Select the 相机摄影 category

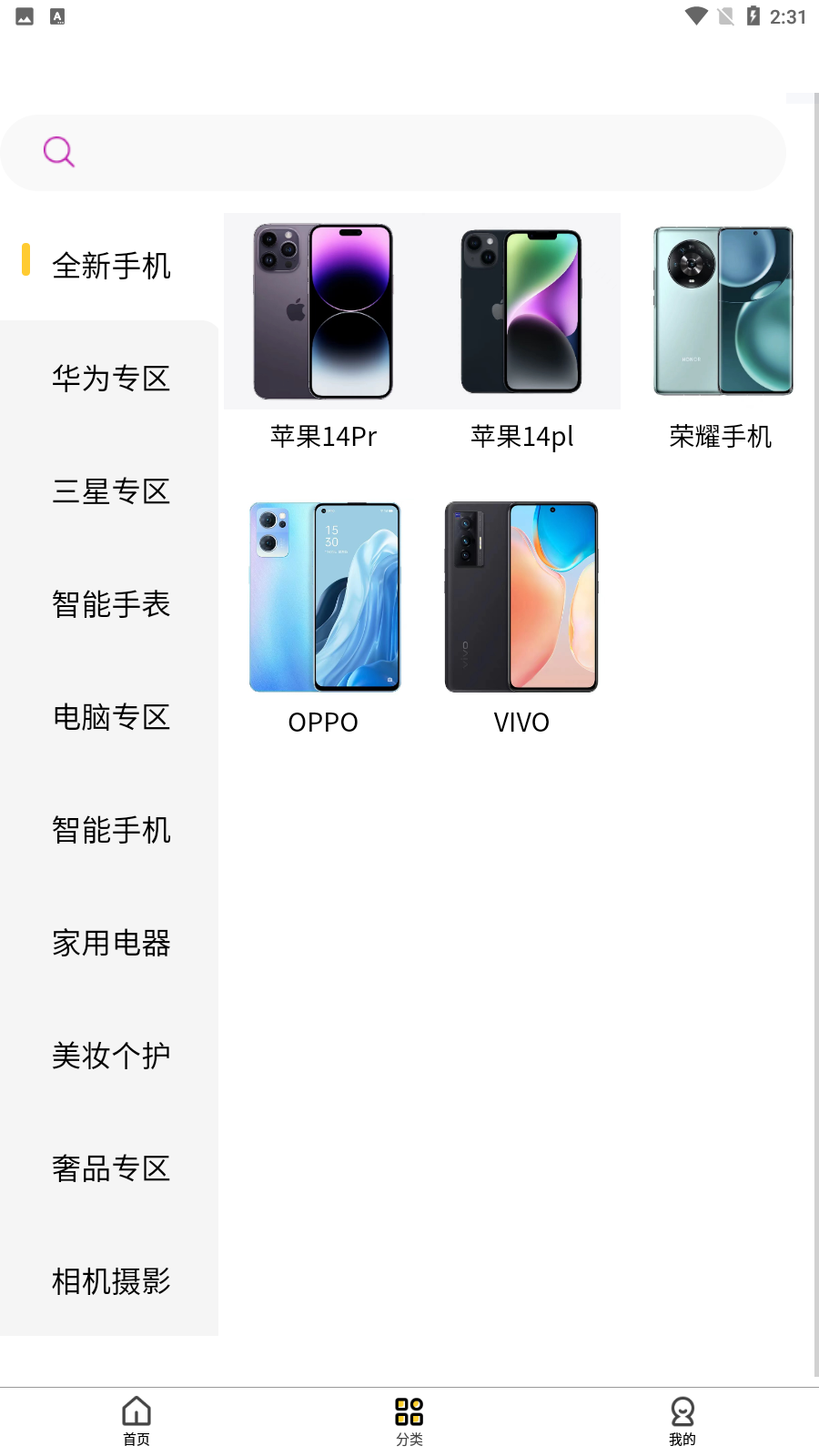coord(111,1281)
